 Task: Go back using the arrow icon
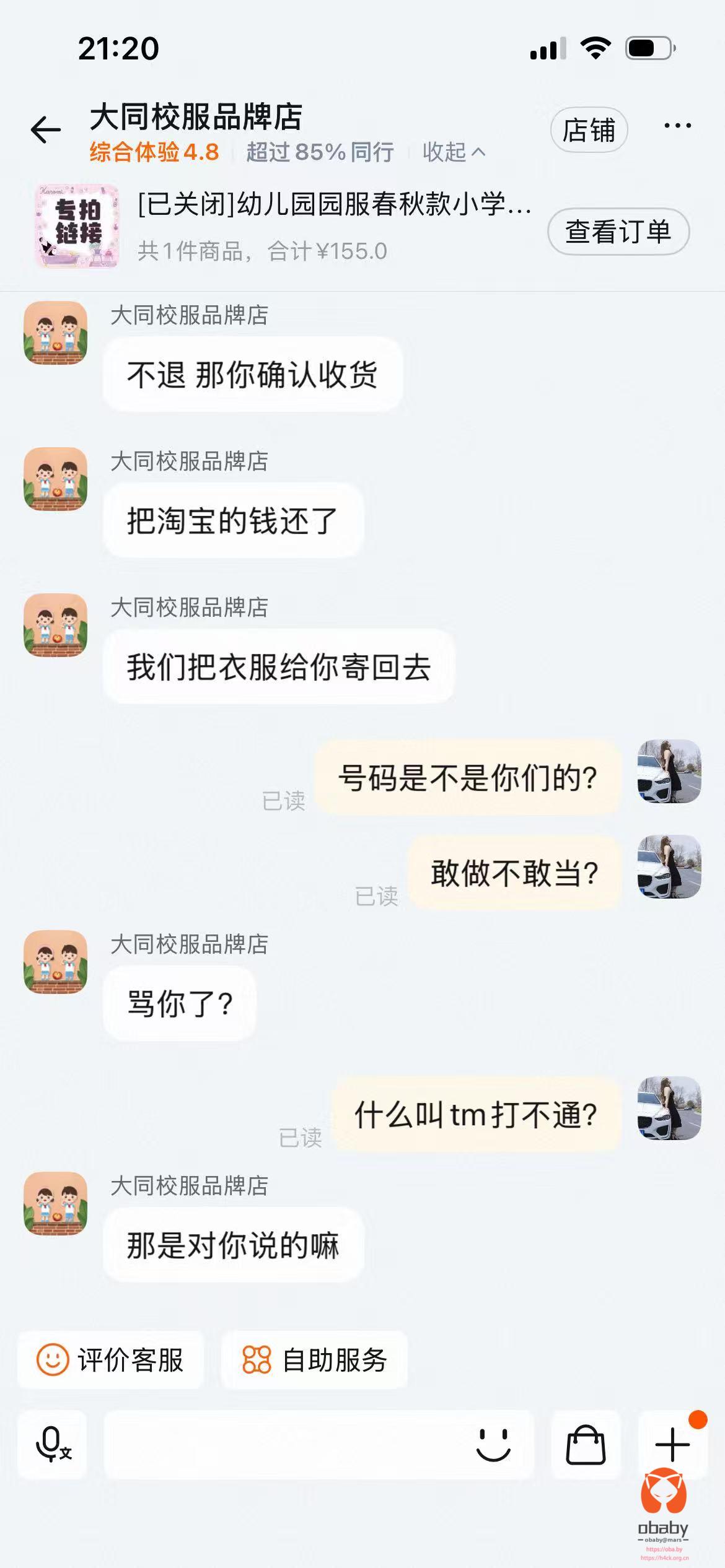[46, 130]
